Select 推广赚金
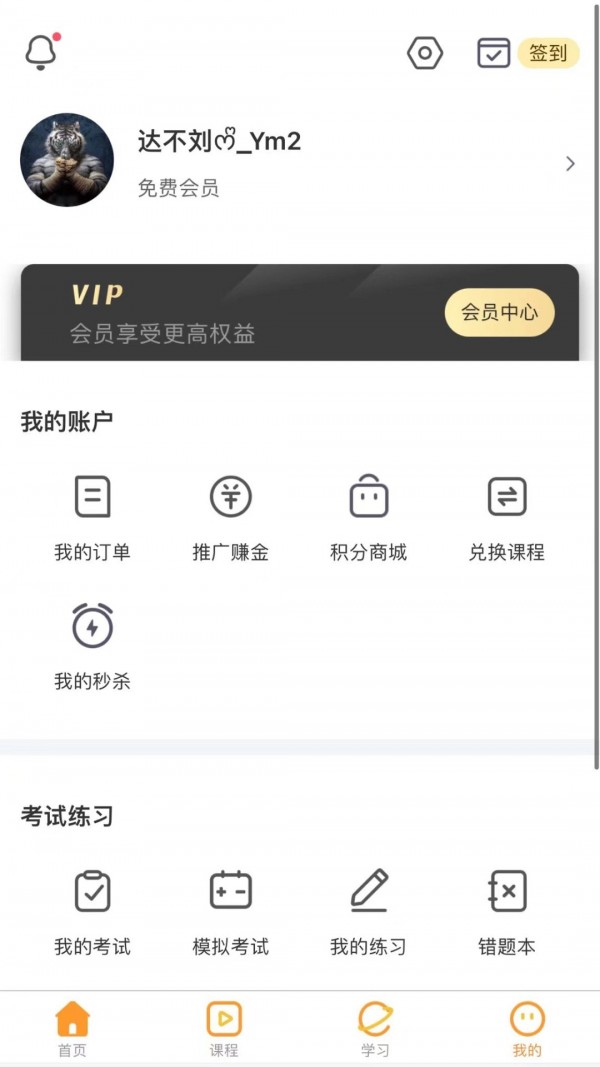 [230, 517]
